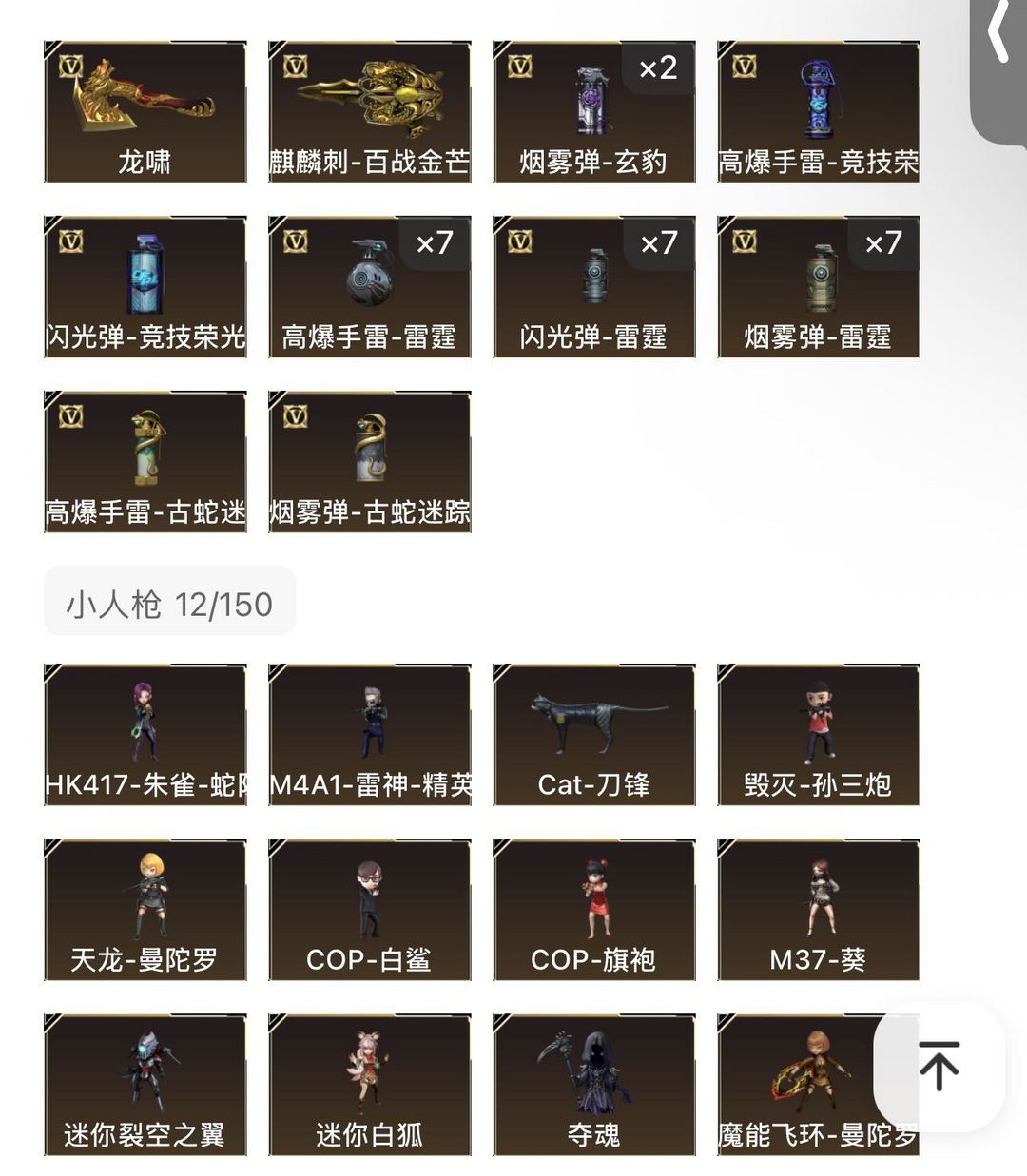Tap the 小人枪 12/150 section header
This screenshot has width=1027, height=1176.
click(x=169, y=601)
